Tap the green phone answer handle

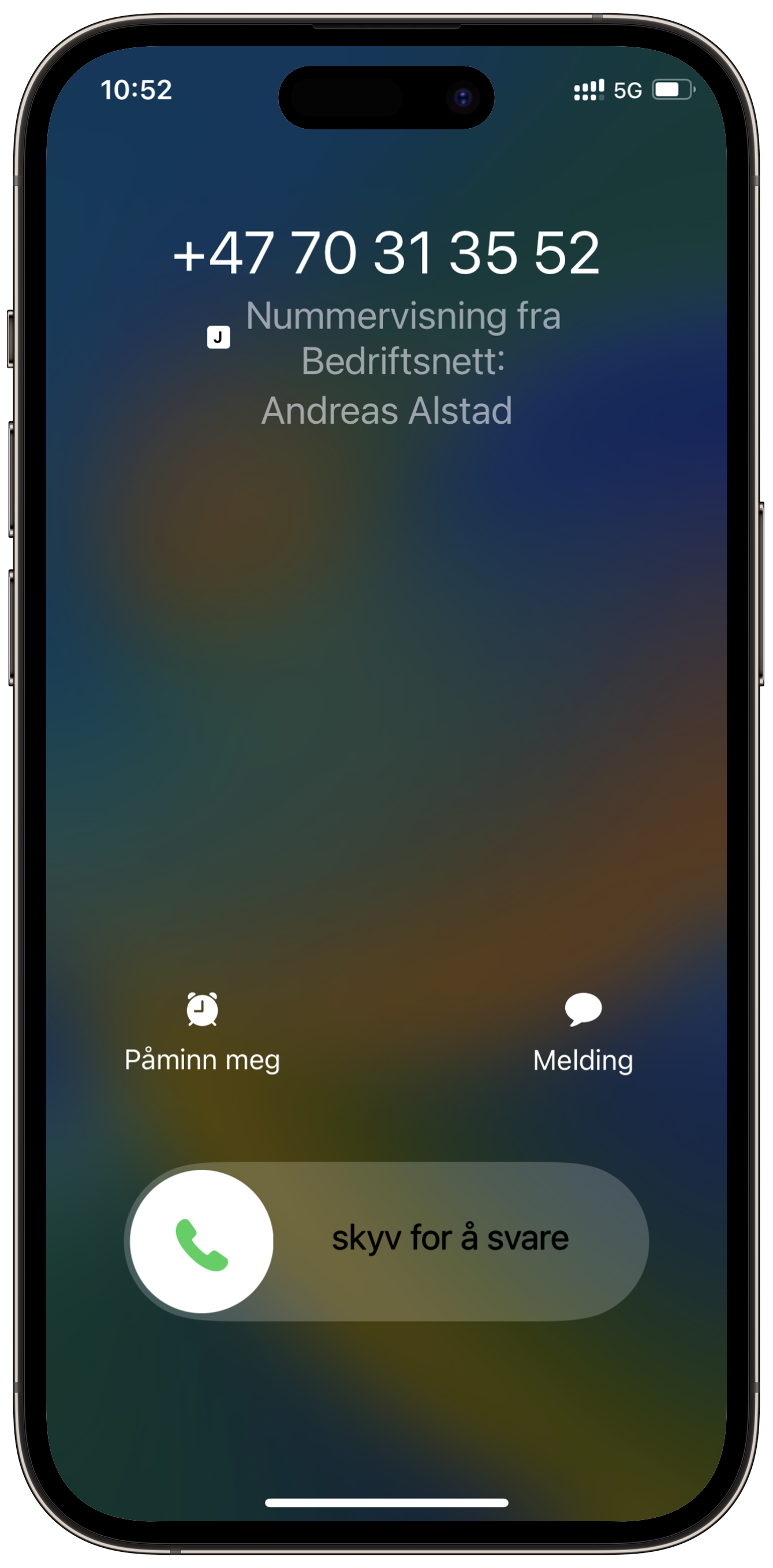[x=202, y=1242]
